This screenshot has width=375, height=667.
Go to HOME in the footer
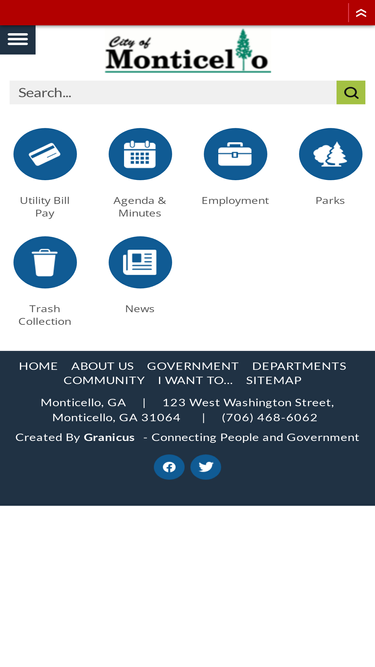38,366
